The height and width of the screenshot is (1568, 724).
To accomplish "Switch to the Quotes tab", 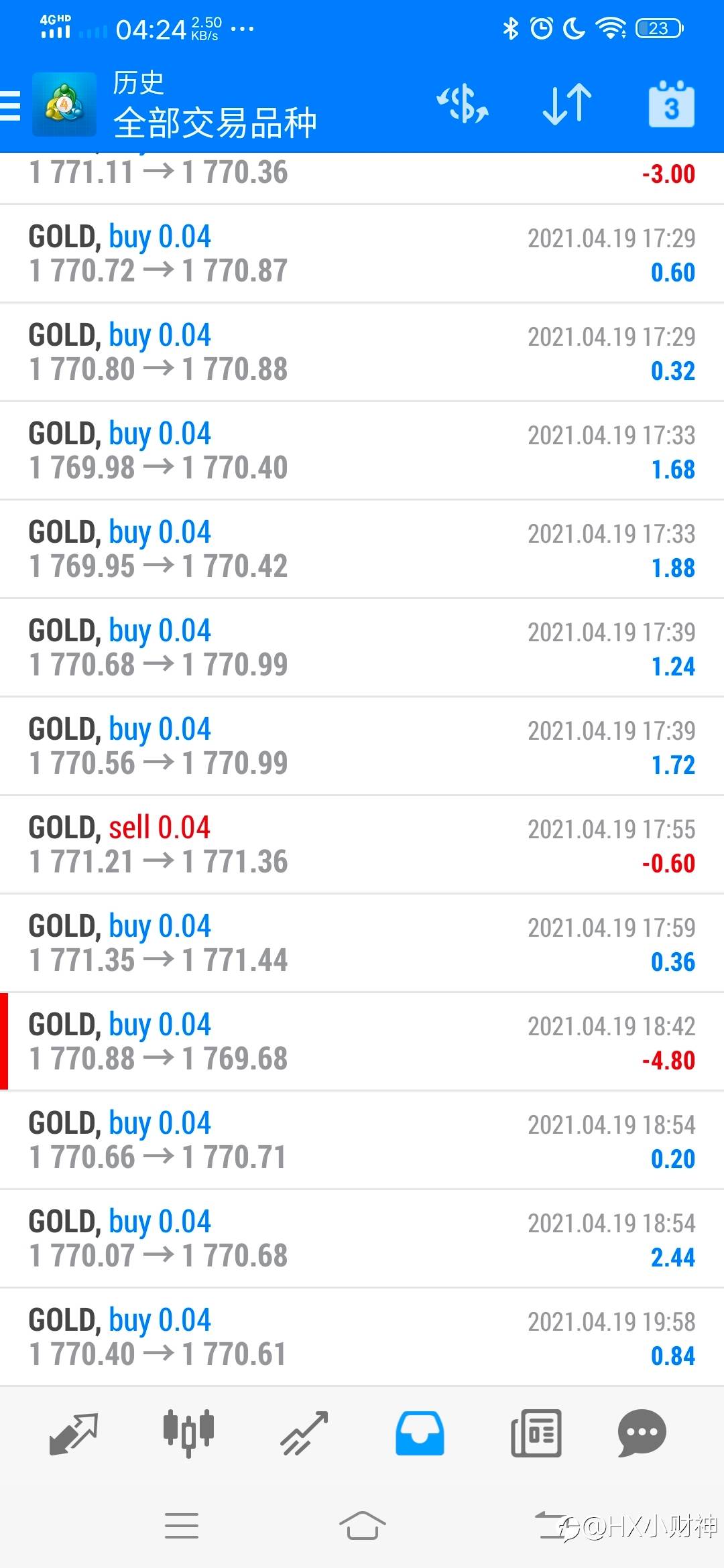I will (x=74, y=1433).
